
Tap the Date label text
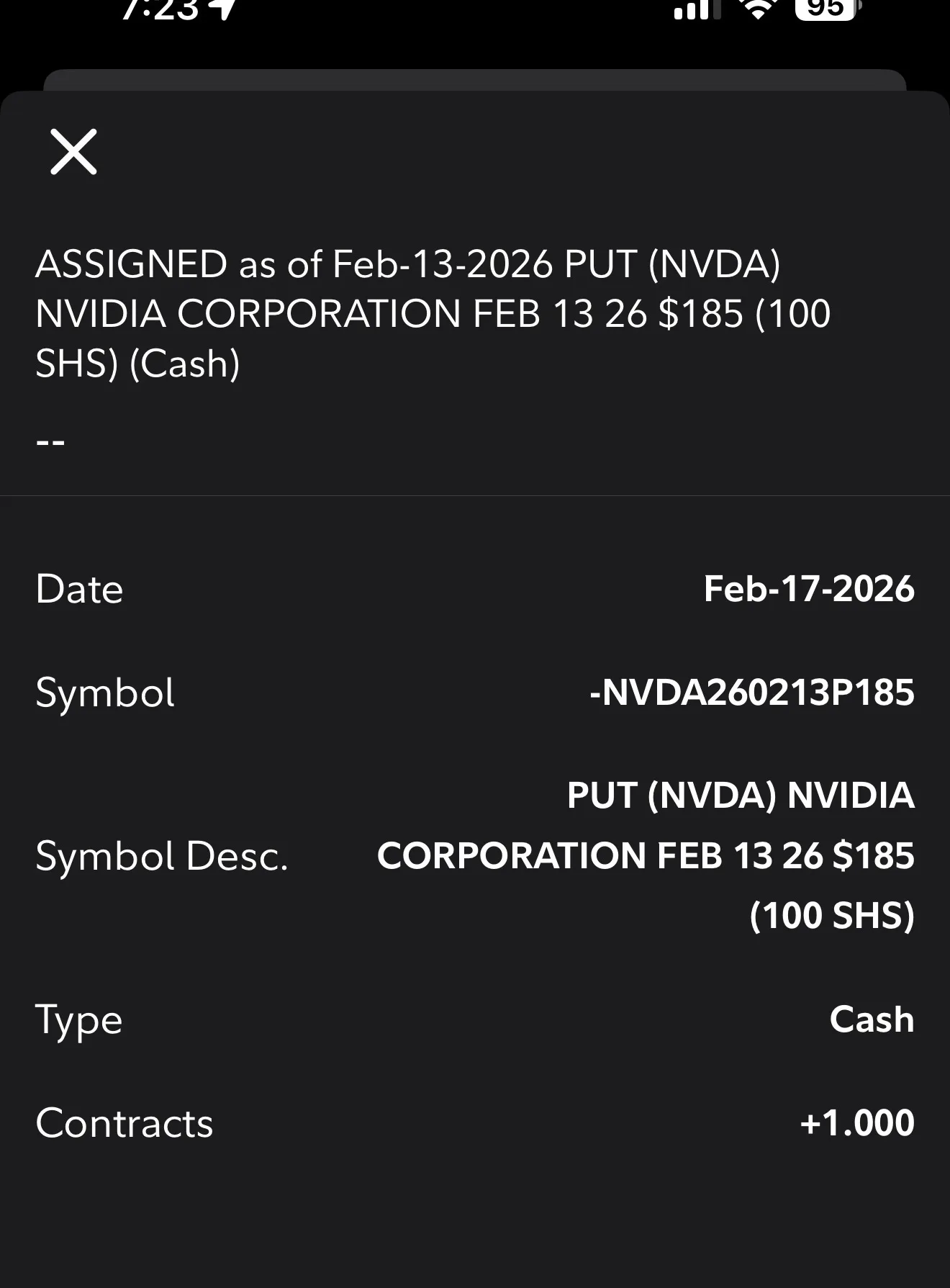pyautogui.click(x=79, y=588)
